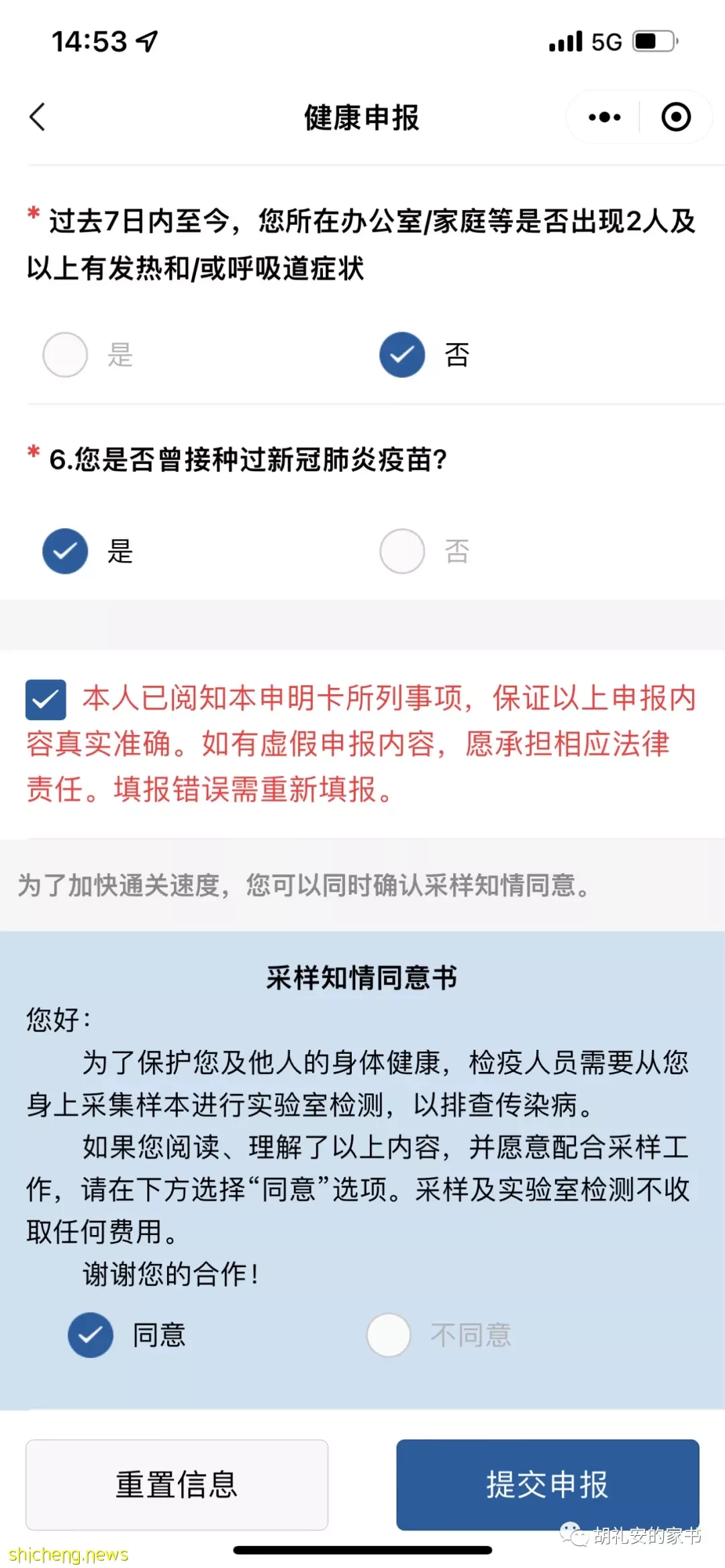This screenshot has width=725, height=1568.
Task: Go back using the top-left arrow
Action: click(x=38, y=117)
